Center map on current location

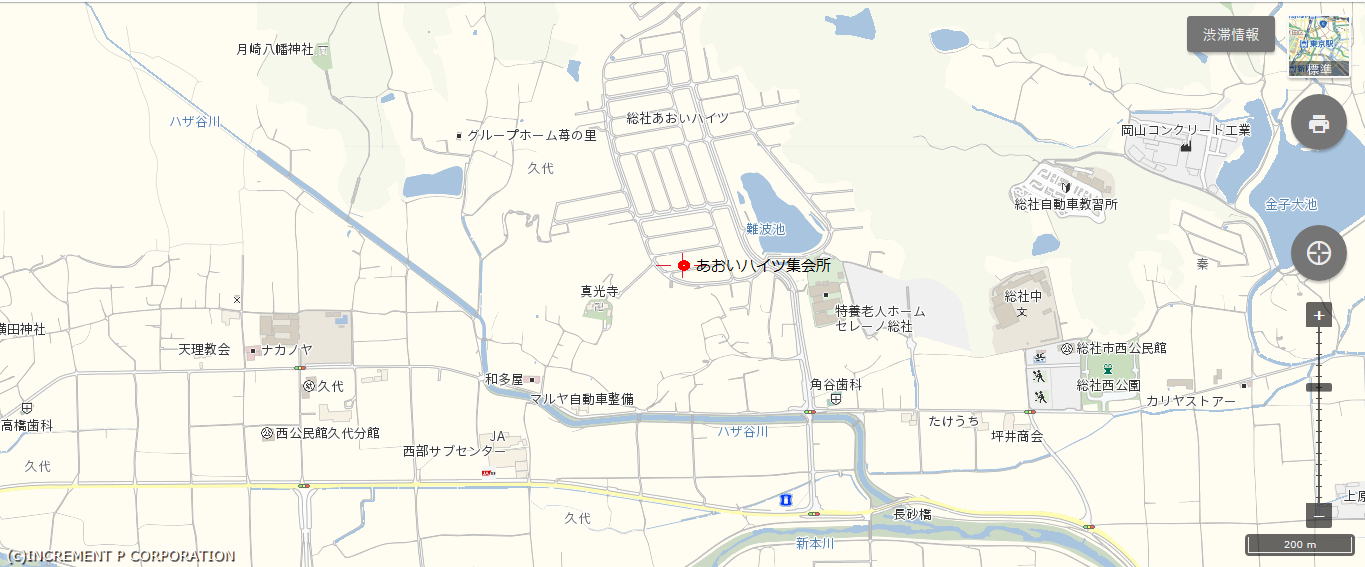(x=1318, y=253)
